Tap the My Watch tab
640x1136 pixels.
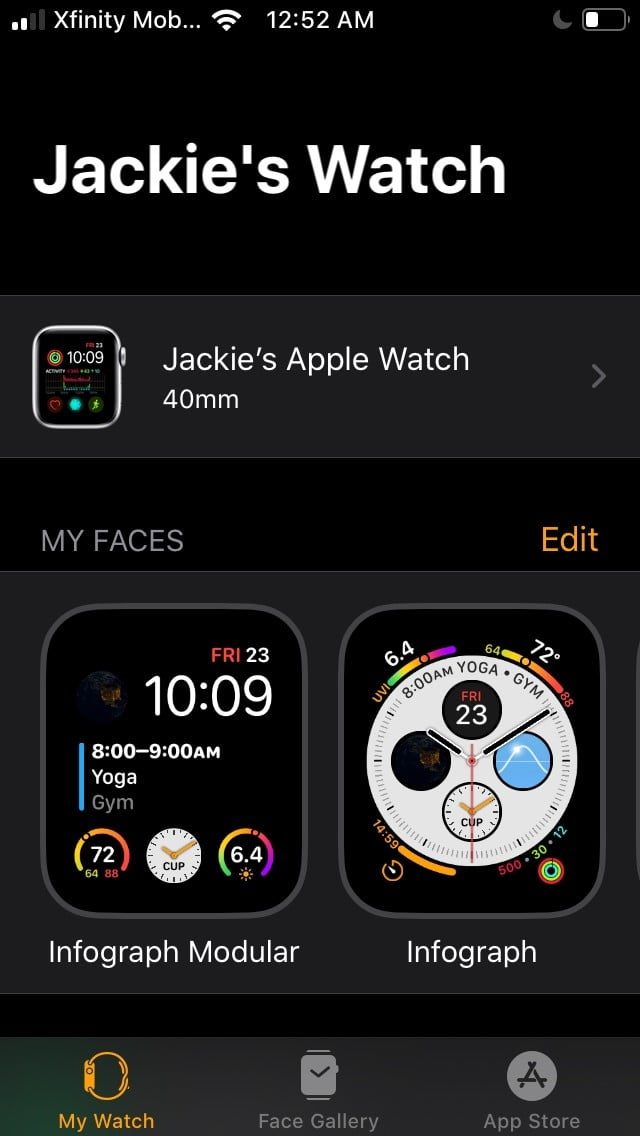coord(106,1092)
